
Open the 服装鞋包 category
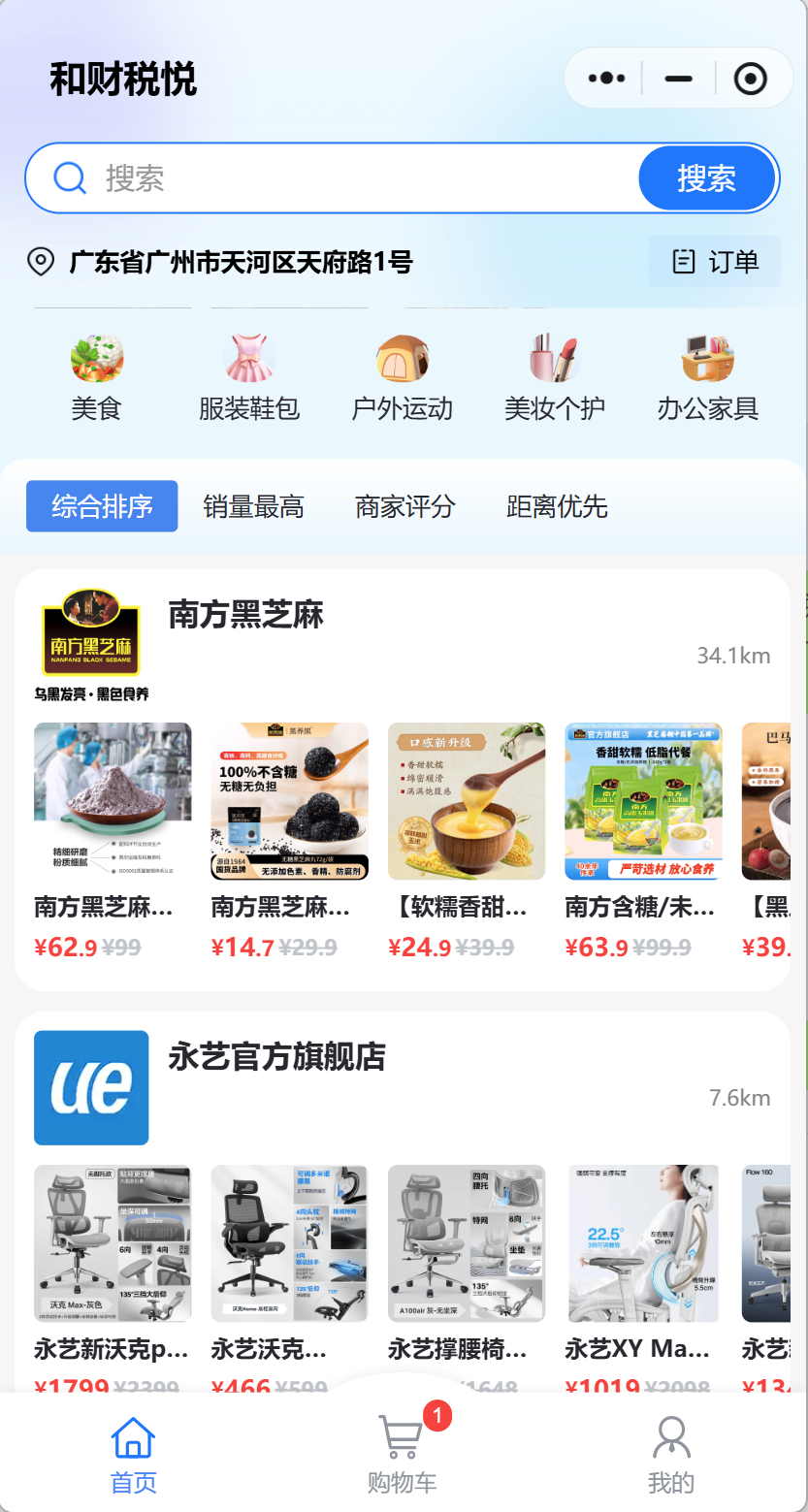tap(249, 378)
